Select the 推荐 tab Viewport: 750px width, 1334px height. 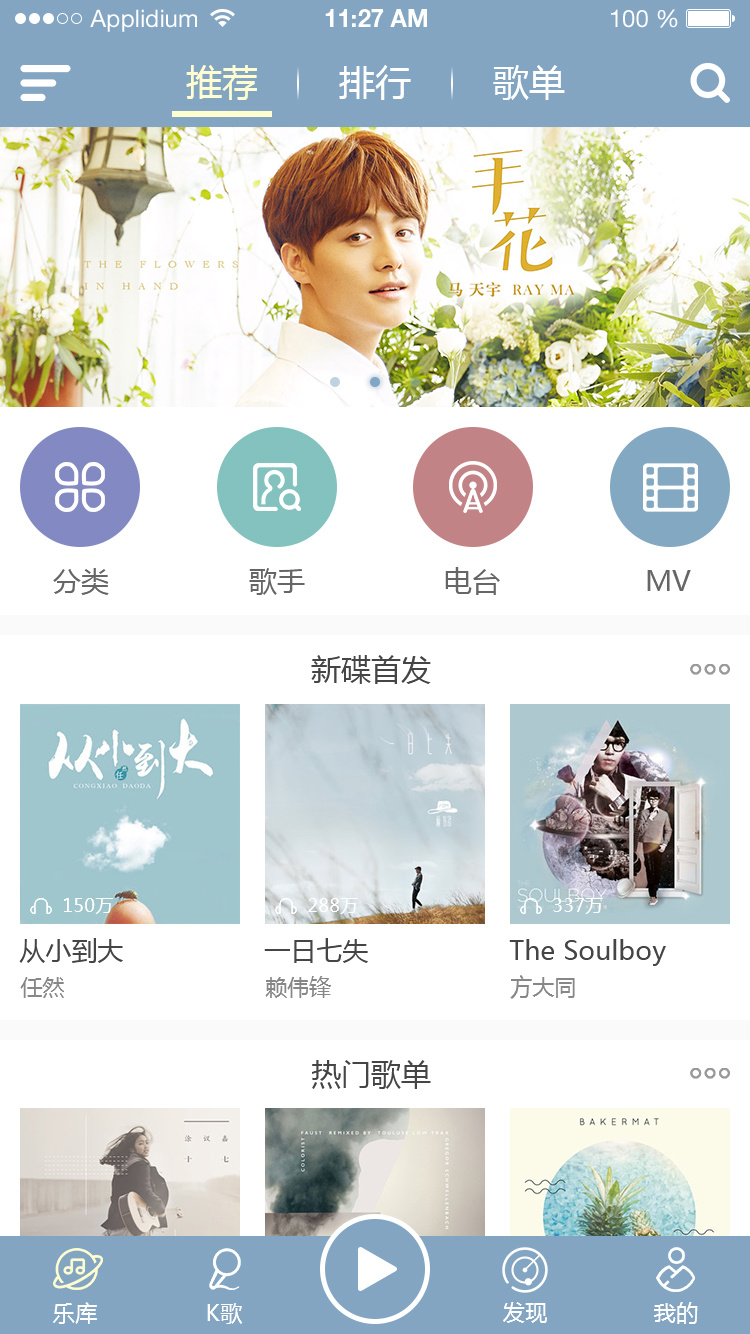coord(222,83)
